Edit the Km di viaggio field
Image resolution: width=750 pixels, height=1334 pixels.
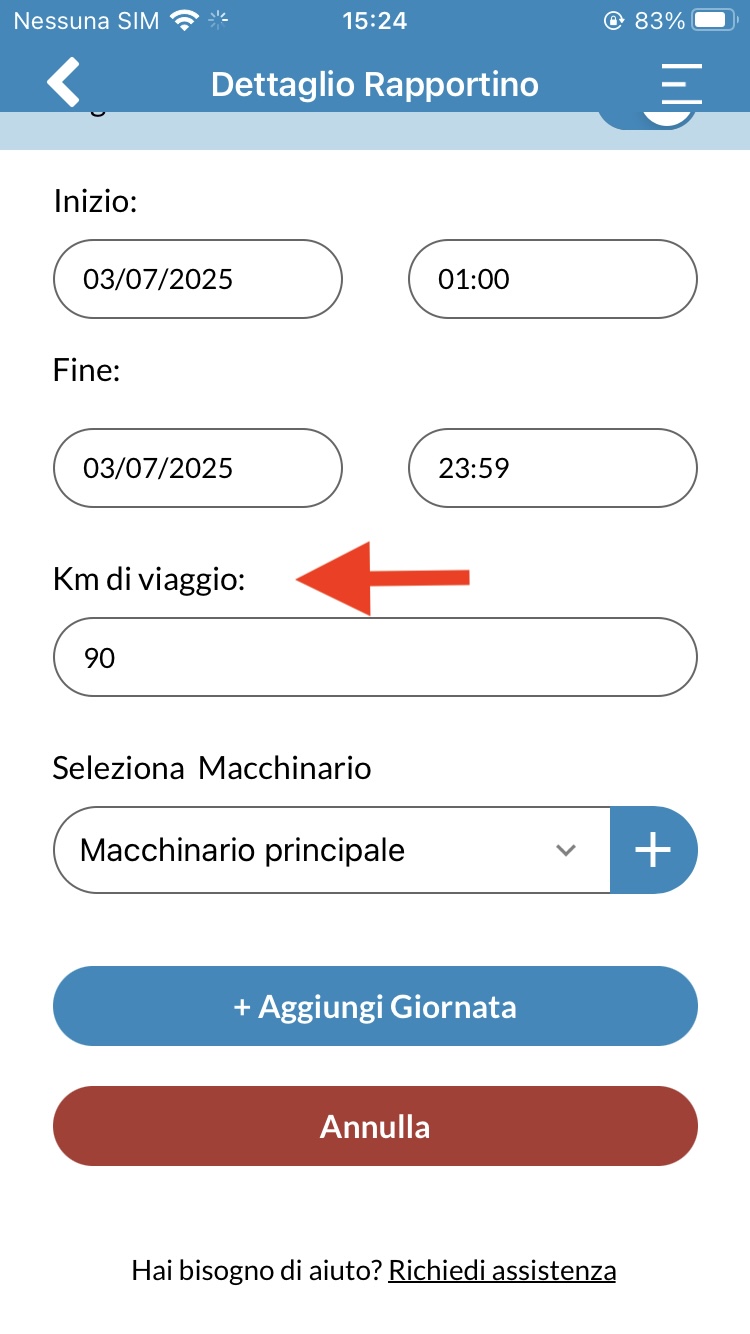[x=375, y=657]
